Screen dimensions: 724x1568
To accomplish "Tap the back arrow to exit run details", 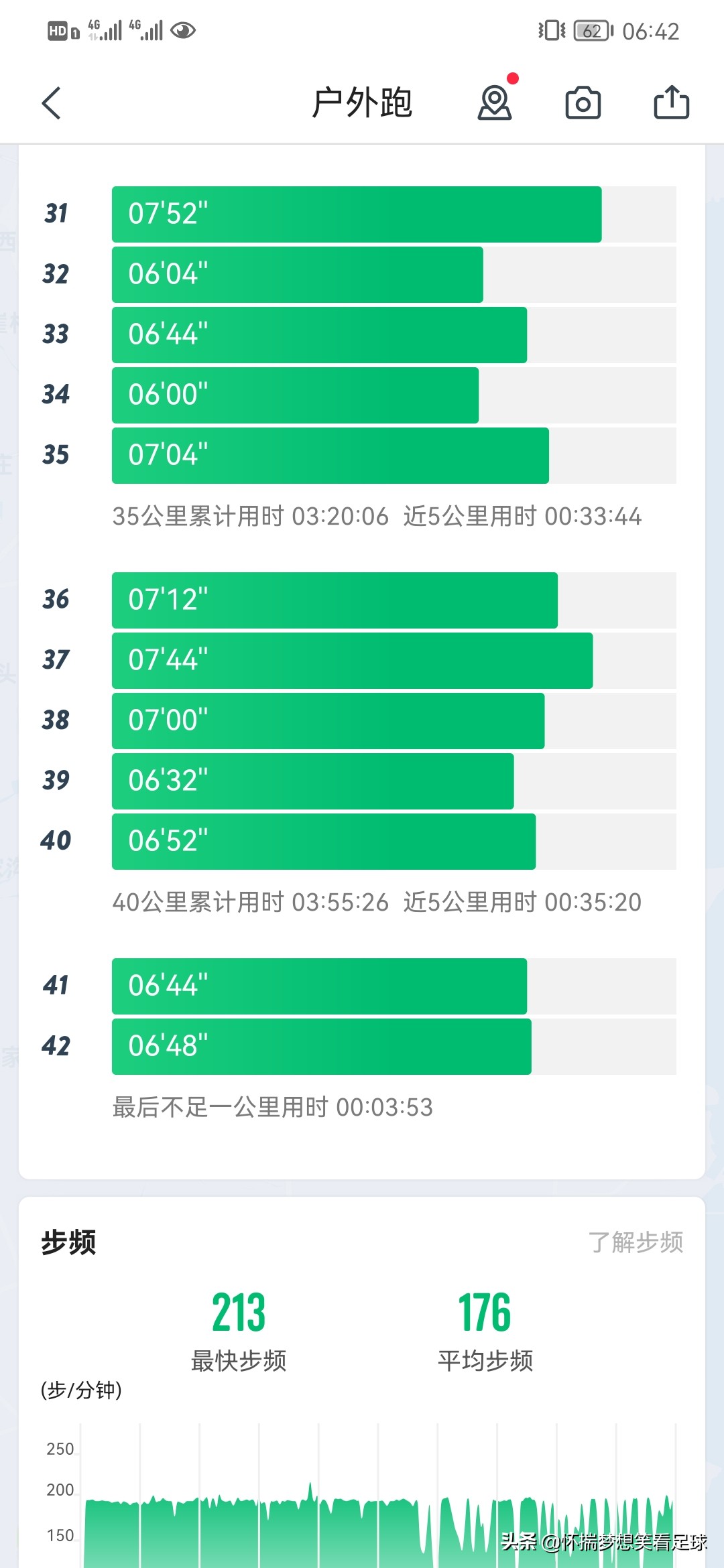I will (x=50, y=104).
